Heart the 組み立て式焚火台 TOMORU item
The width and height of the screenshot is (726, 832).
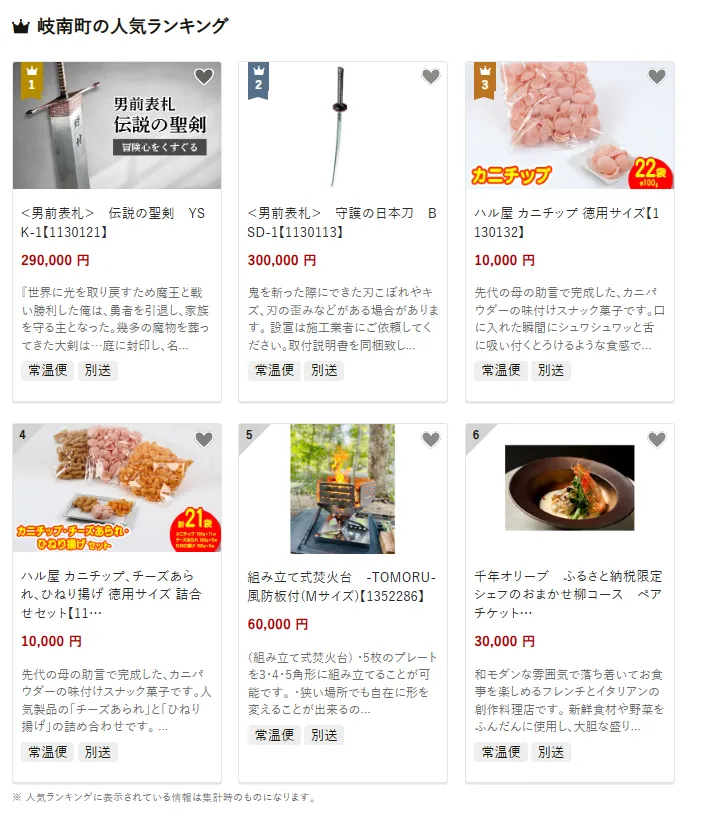(431, 439)
